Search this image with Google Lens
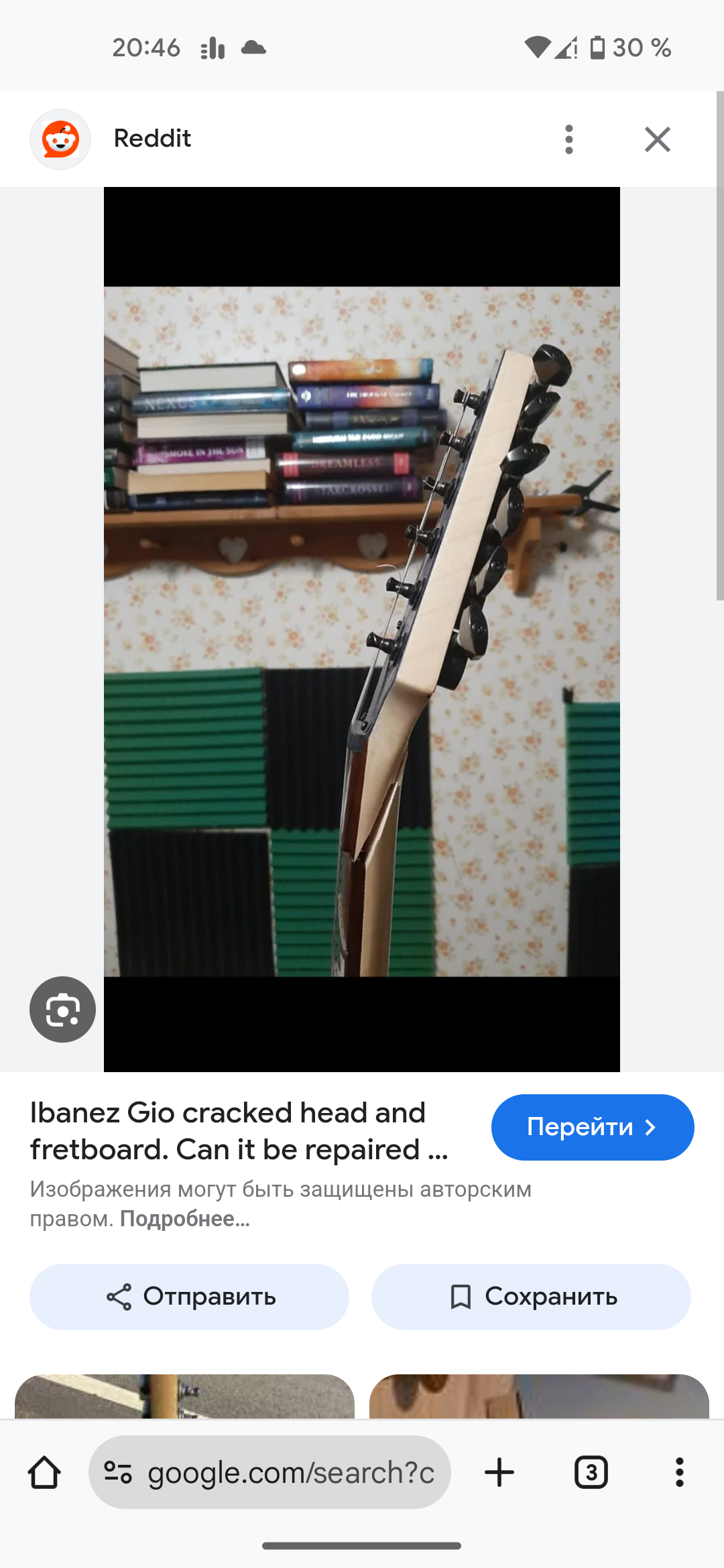Image resolution: width=724 pixels, height=1568 pixels. tap(62, 1009)
